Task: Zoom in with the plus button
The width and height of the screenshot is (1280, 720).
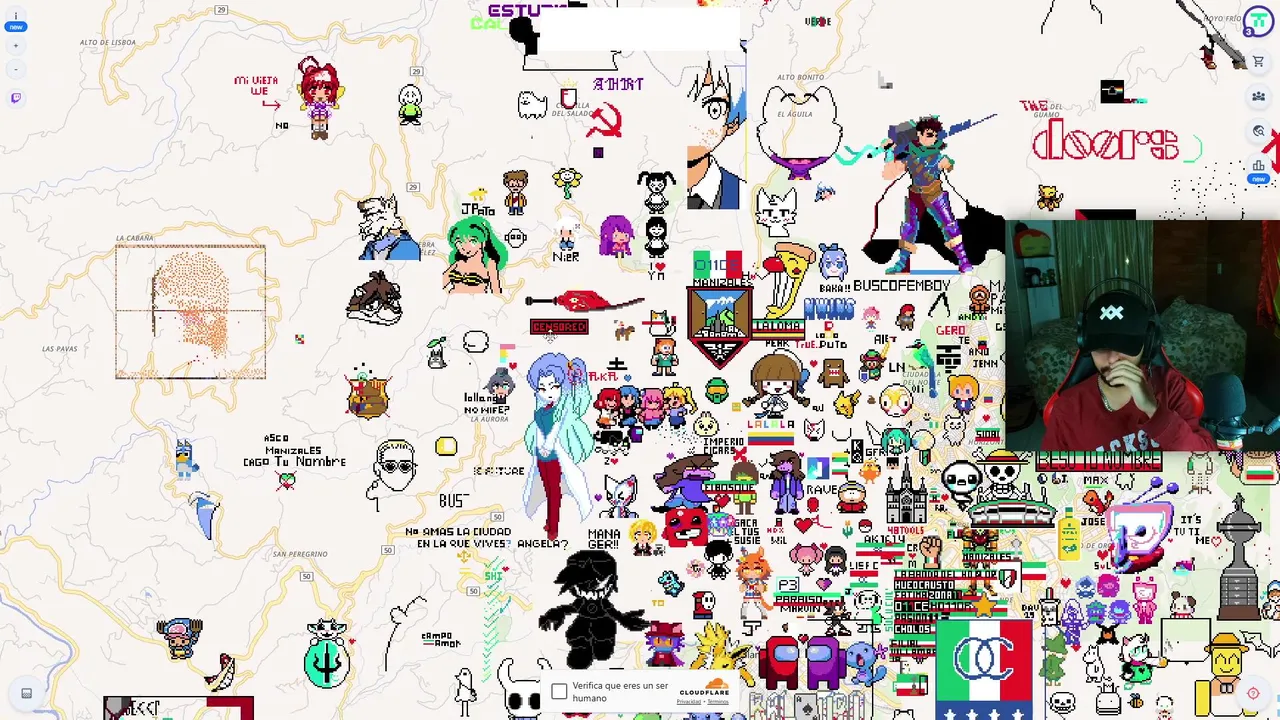Action: [15, 45]
